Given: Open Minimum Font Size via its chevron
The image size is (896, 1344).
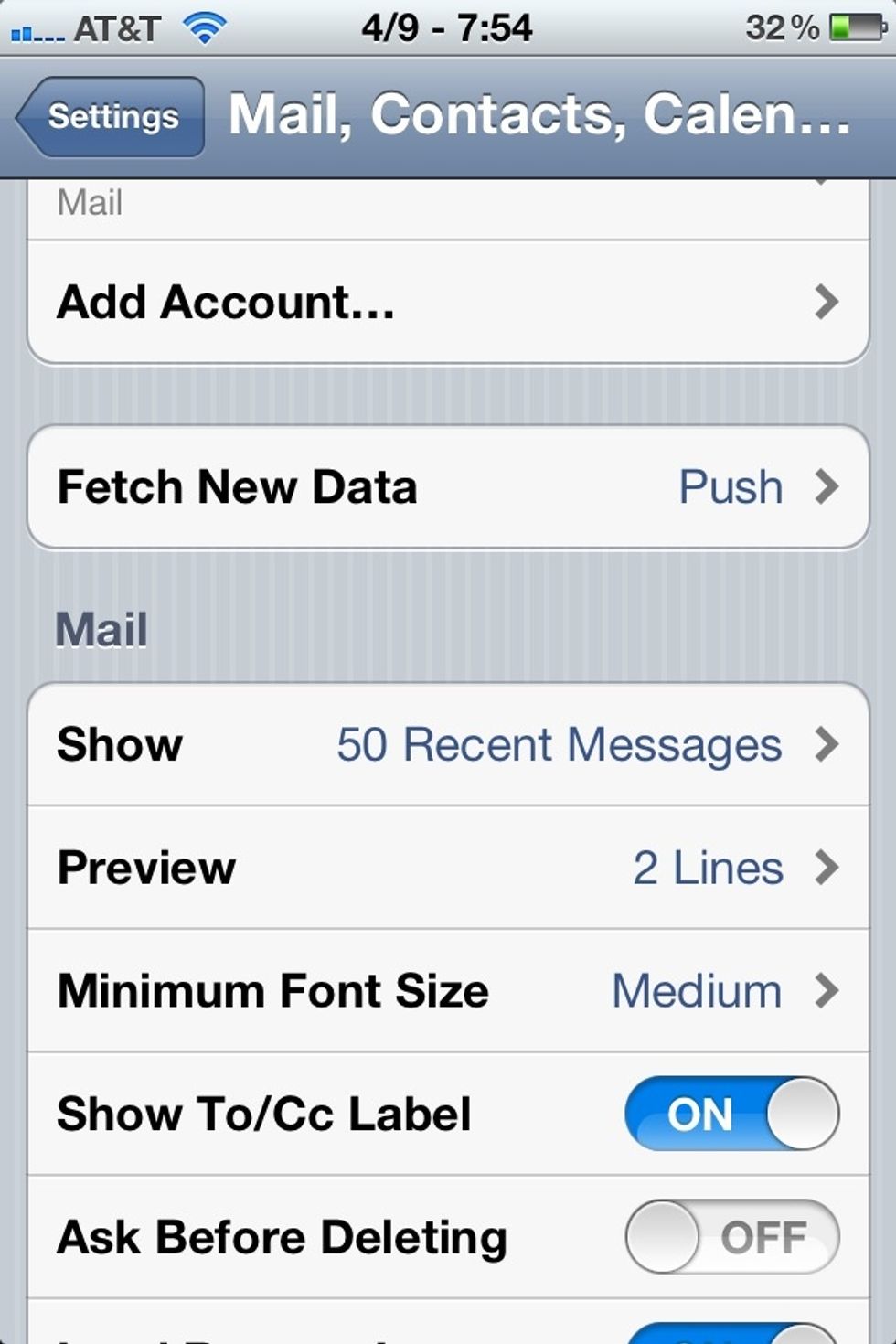Looking at the screenshot, I should pyautogui.click(x=827, y=990).
